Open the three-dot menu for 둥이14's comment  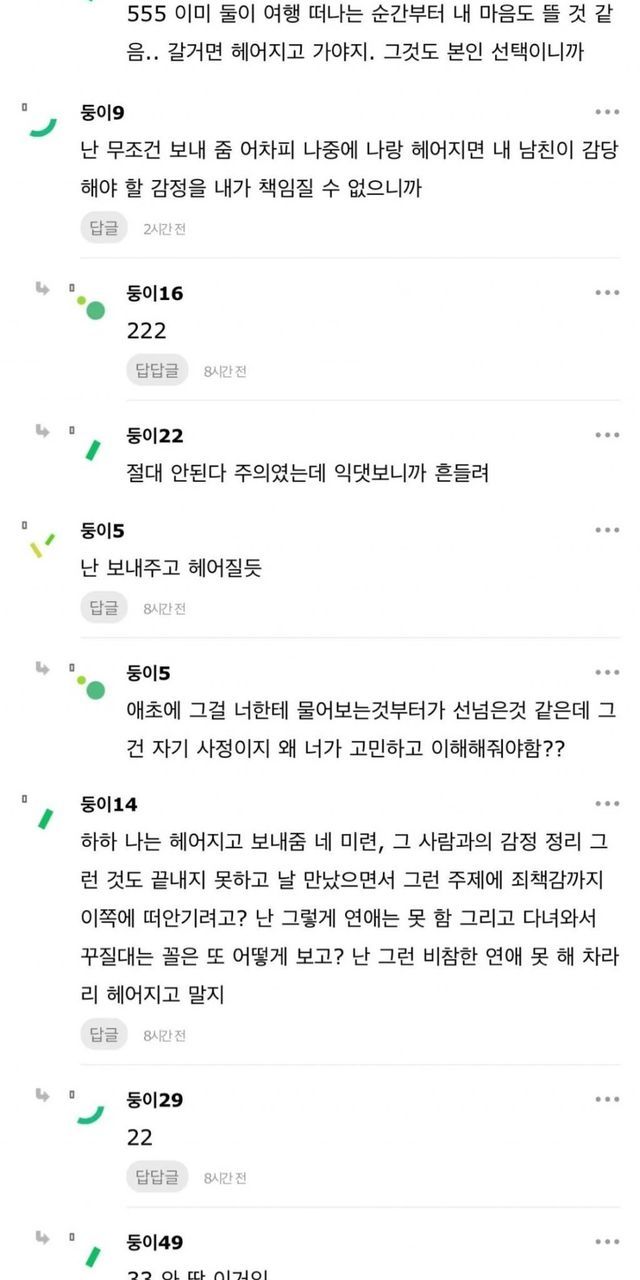click(607, 804)
